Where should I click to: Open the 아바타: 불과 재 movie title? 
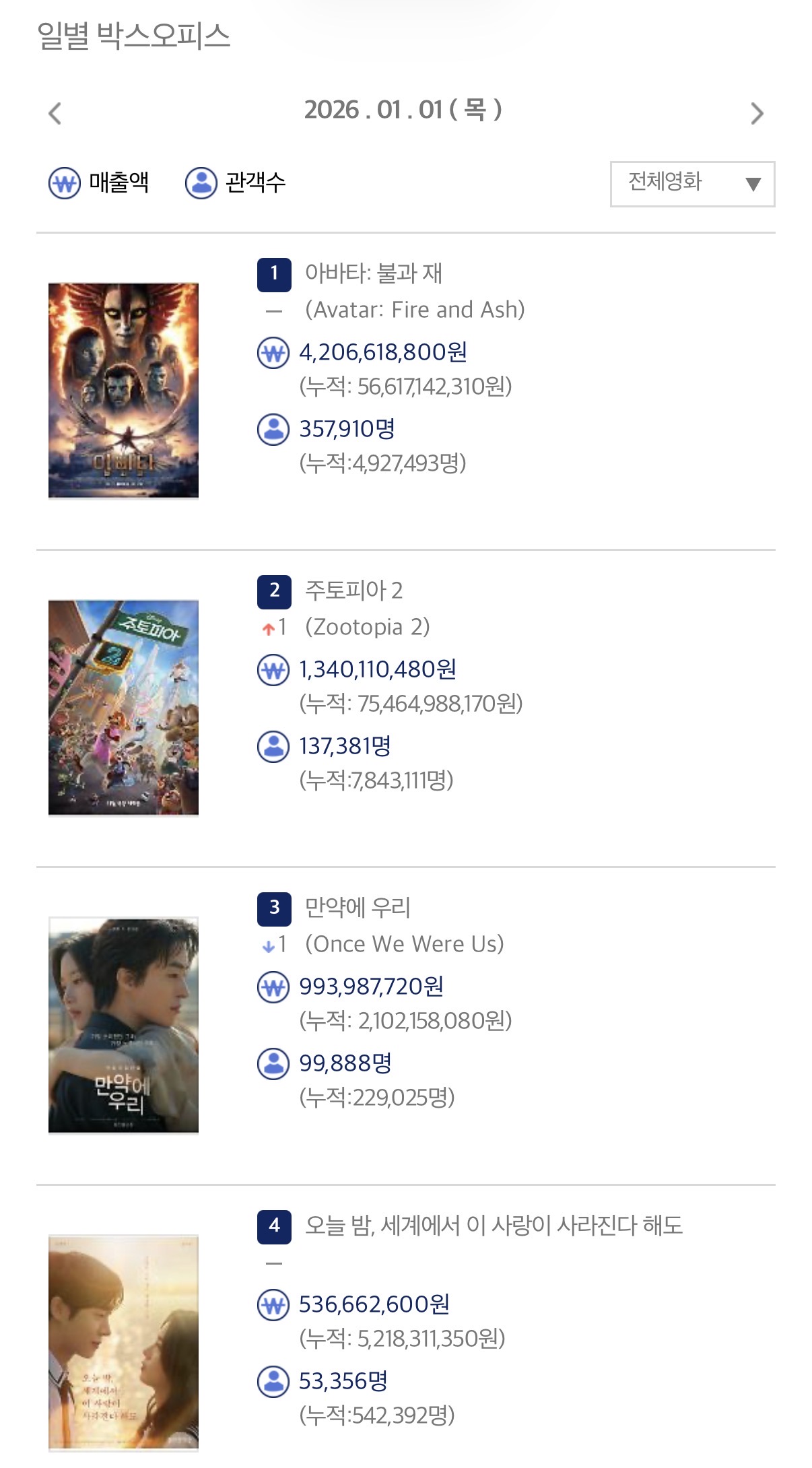(x=374, y=273)
